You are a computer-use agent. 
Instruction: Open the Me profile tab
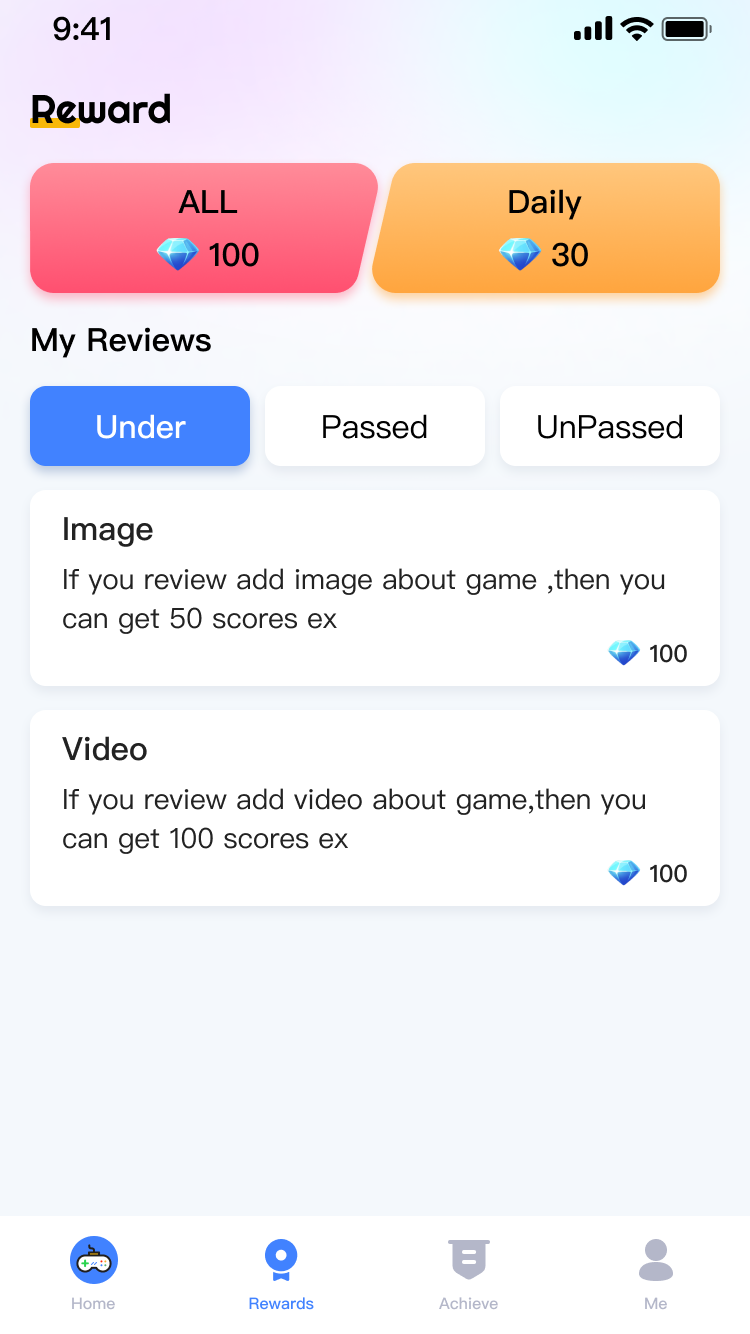coord(656,1272)
